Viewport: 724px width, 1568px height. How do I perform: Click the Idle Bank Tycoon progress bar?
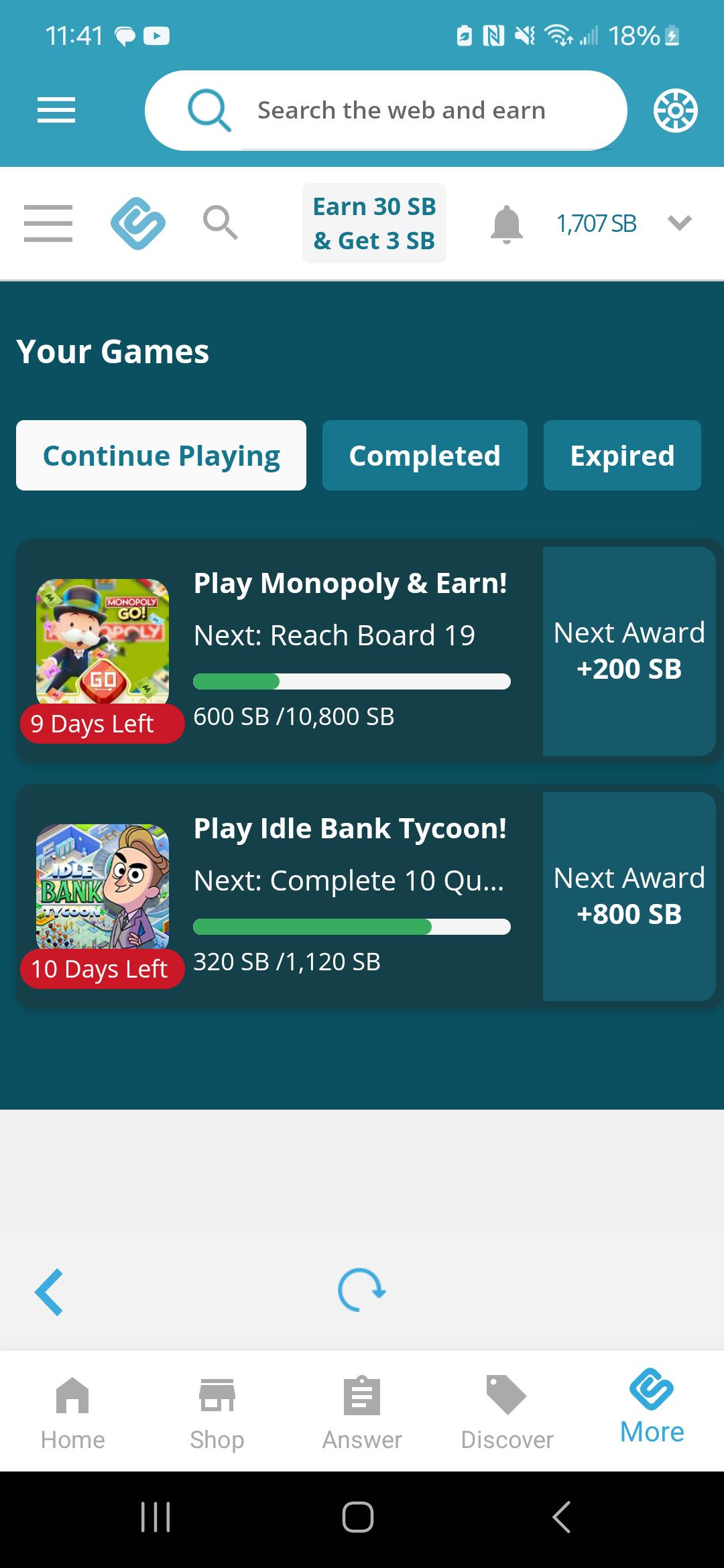point(351,927)
